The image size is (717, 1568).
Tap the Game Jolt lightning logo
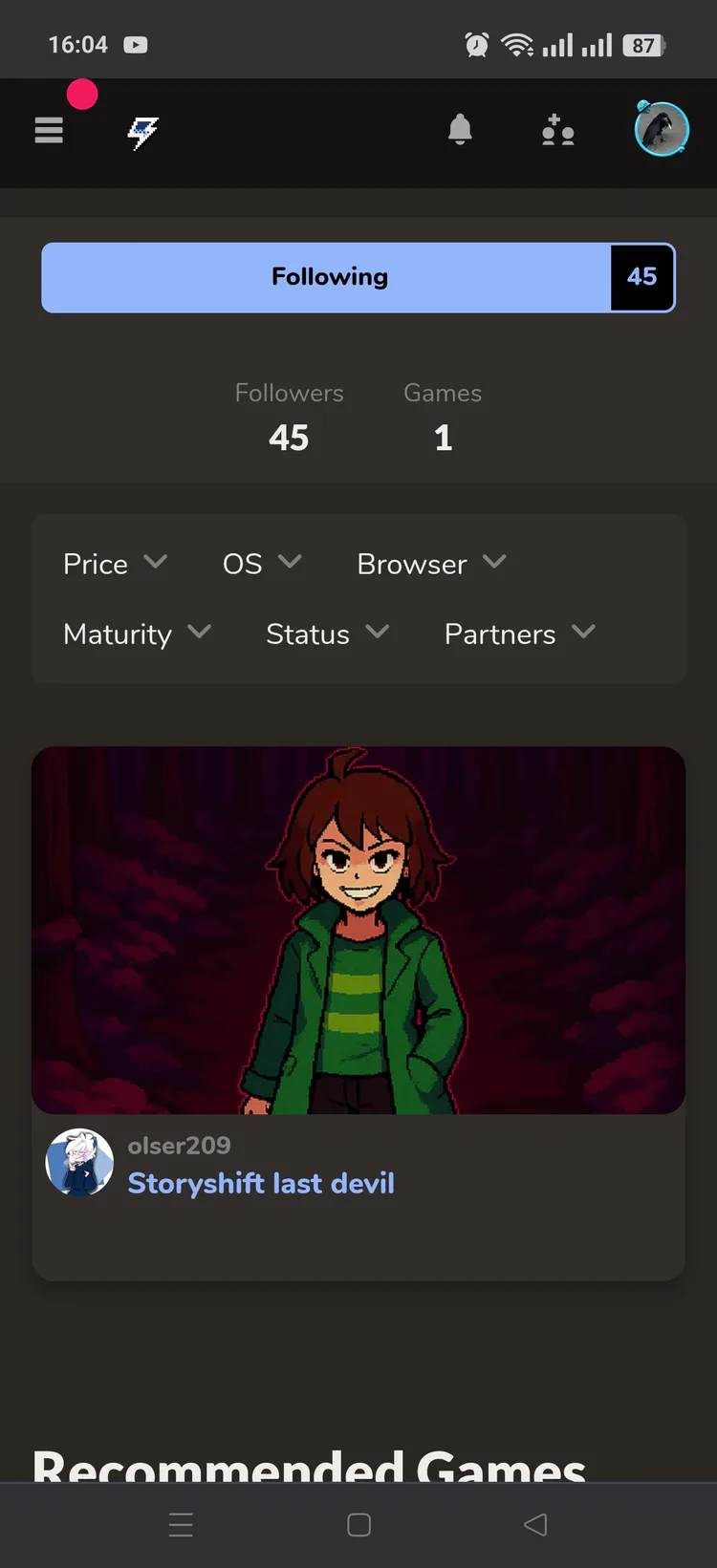143,133
